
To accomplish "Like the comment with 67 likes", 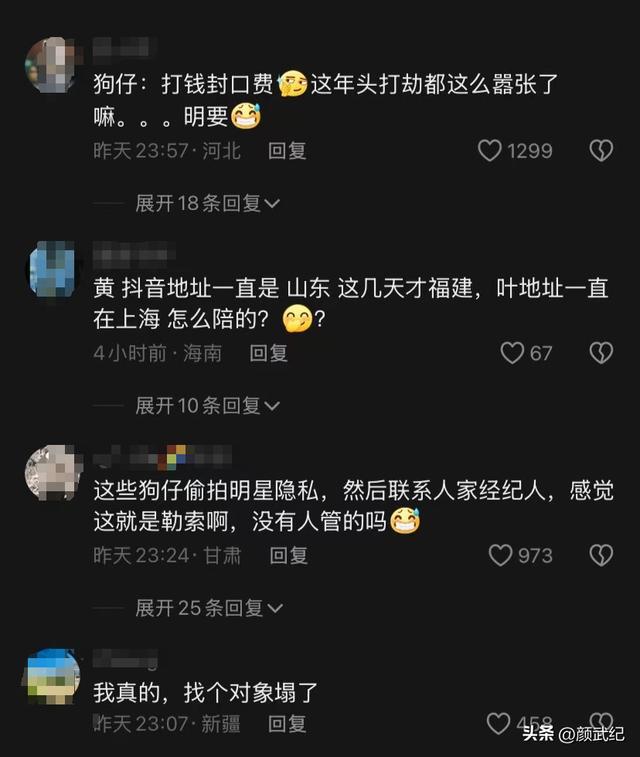I will (x=512, y=353).
